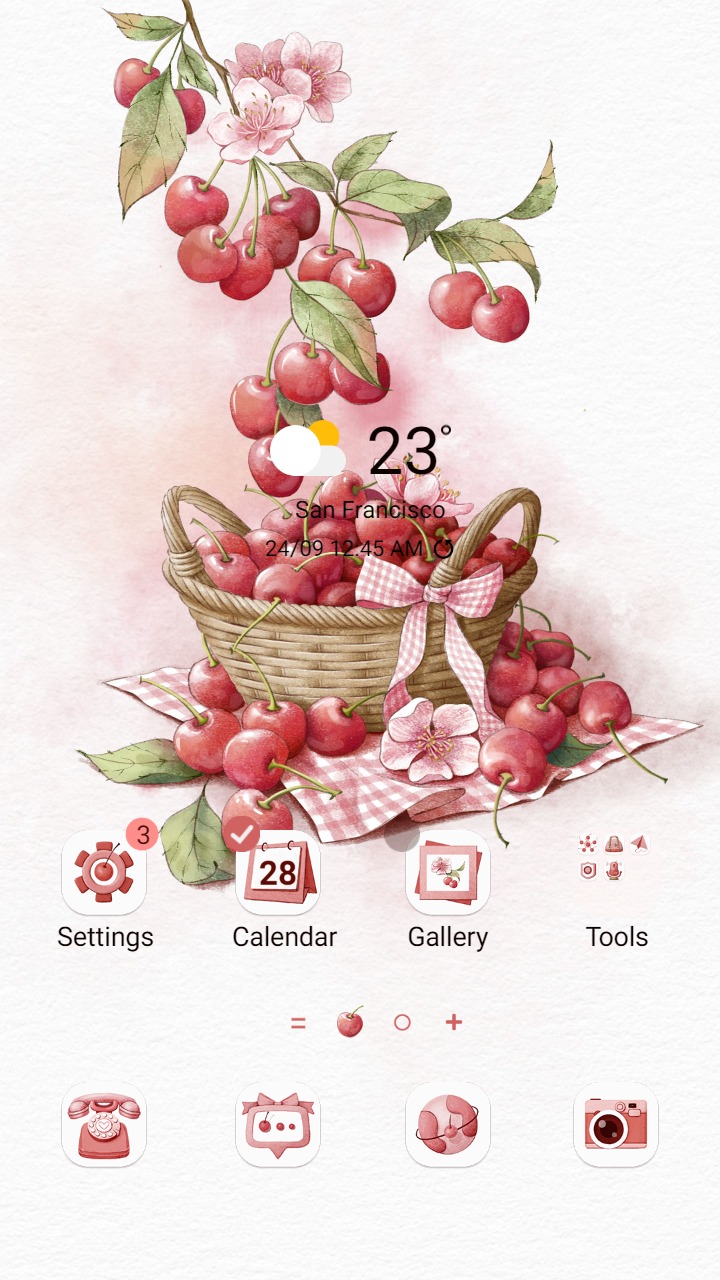
Task: Switch to the circle page indicator
Action: pos(403,1023)
